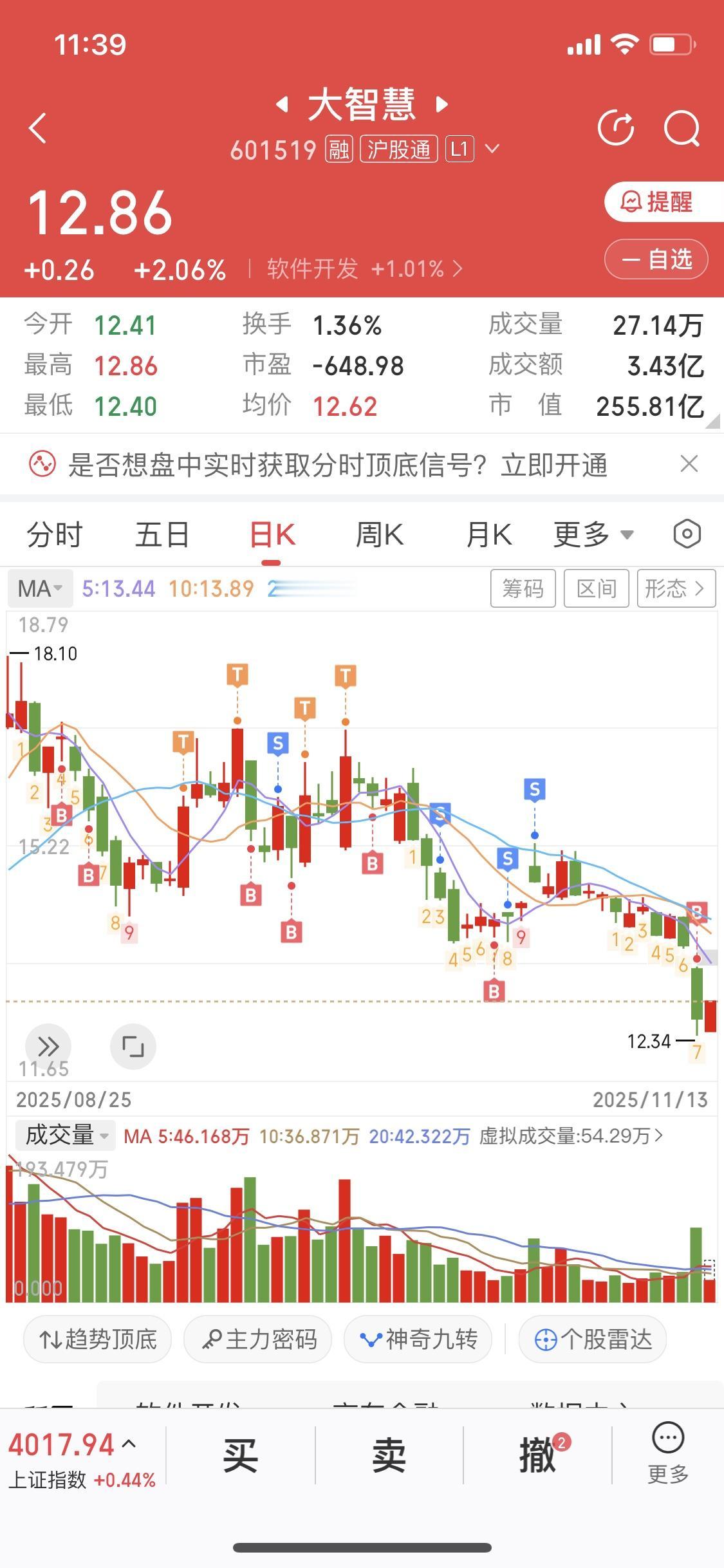
Task: Open the 神奇九转 indicator tool
Action: [x=418, y=1339]
